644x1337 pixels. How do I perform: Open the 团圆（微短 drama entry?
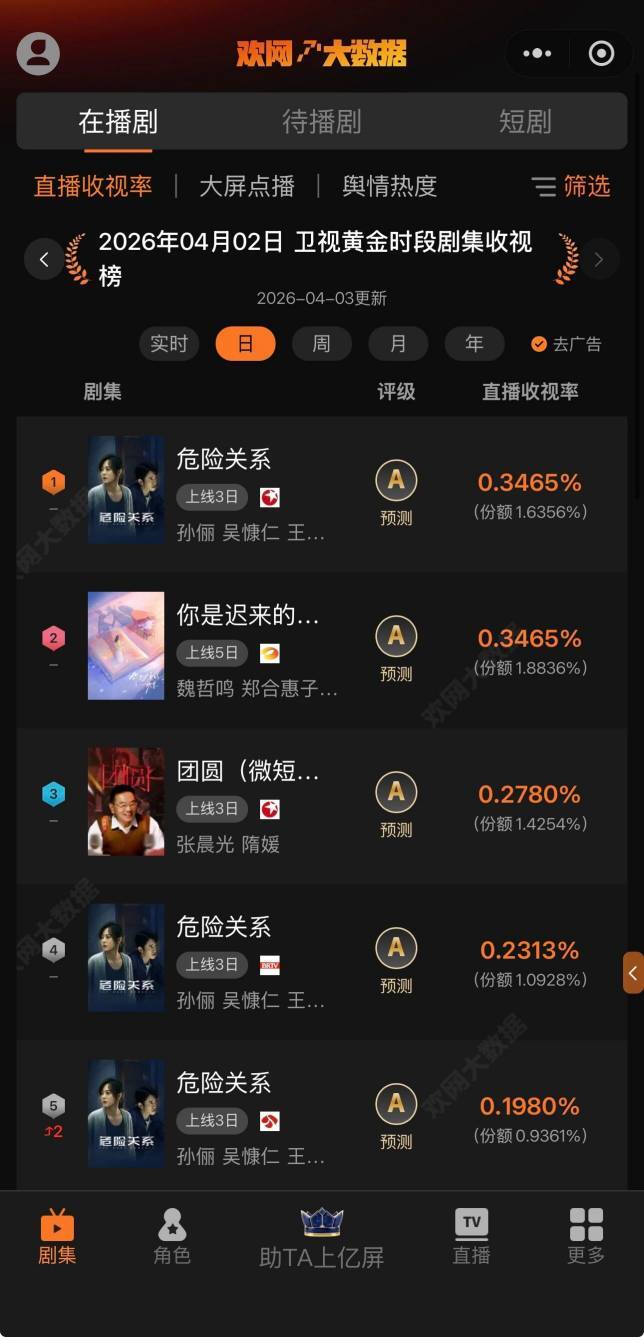coord(248,772)
